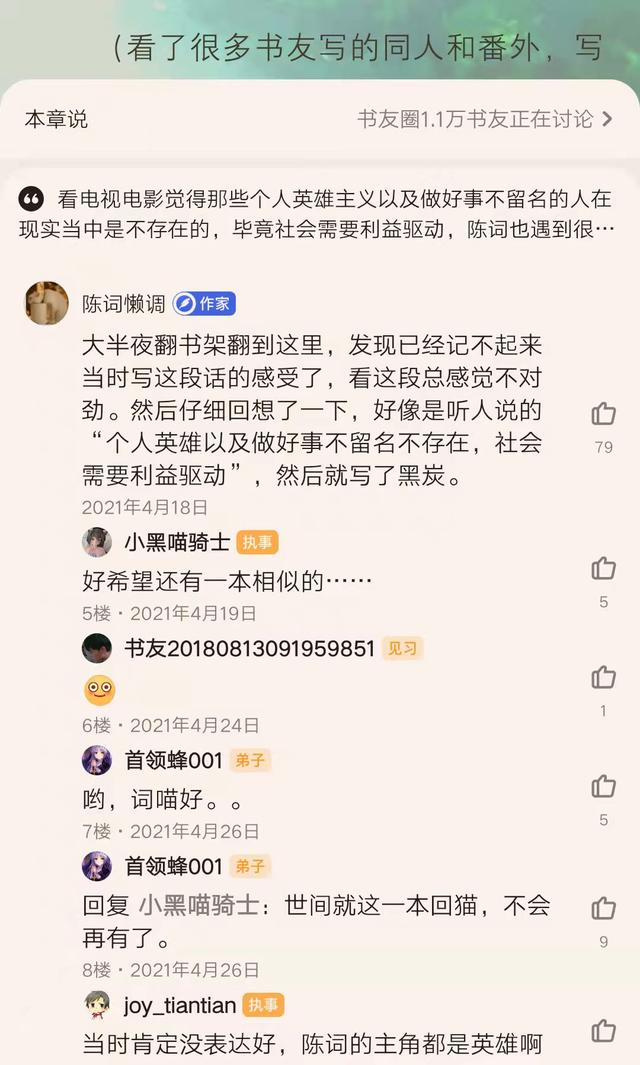Like joy_tiantian's comment
Image resolution: width=640 pixels, height=1065 pixels.
tap(603, 1030)
